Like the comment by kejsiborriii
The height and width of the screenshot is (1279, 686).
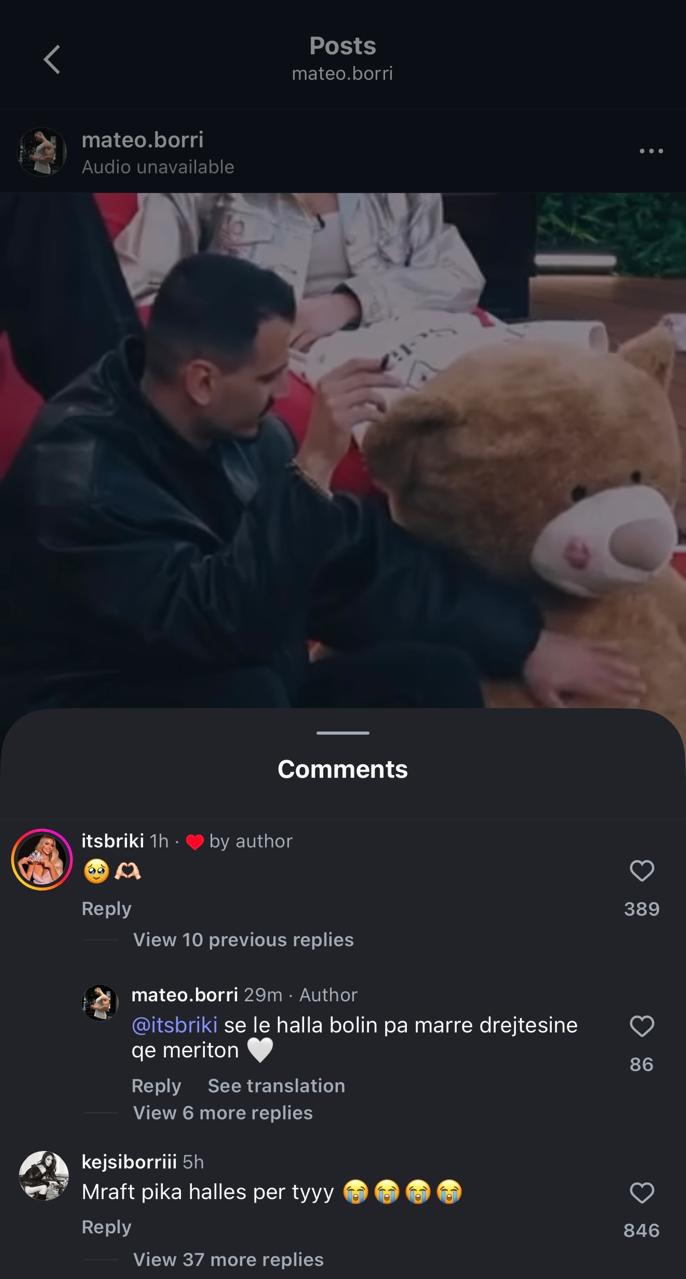[642, 1192]
